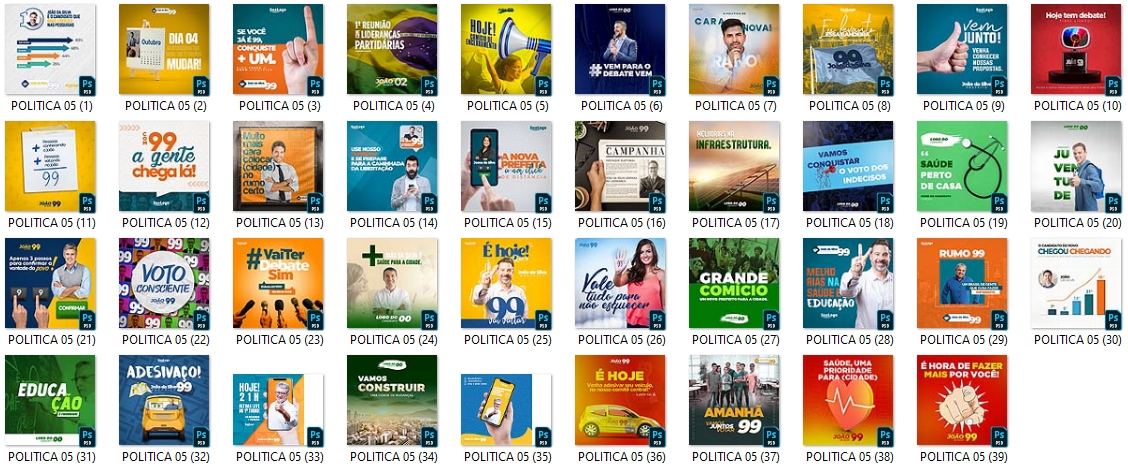
Task: Open the file POLITICA 05 (34)
Action: pyautogui.click(x=392, y=400)
